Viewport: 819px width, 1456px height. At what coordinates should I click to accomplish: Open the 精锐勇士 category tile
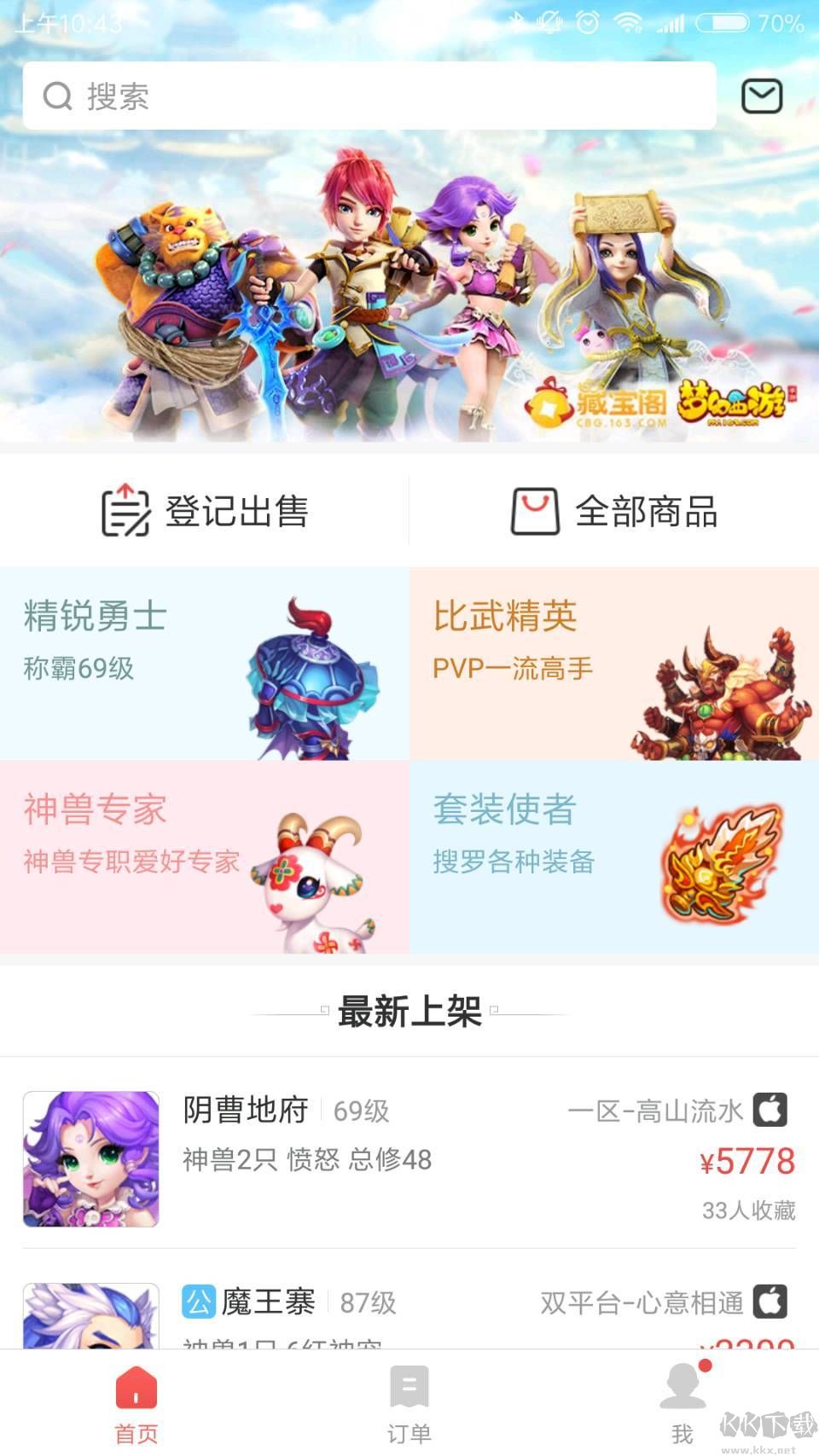click(205, 664)
